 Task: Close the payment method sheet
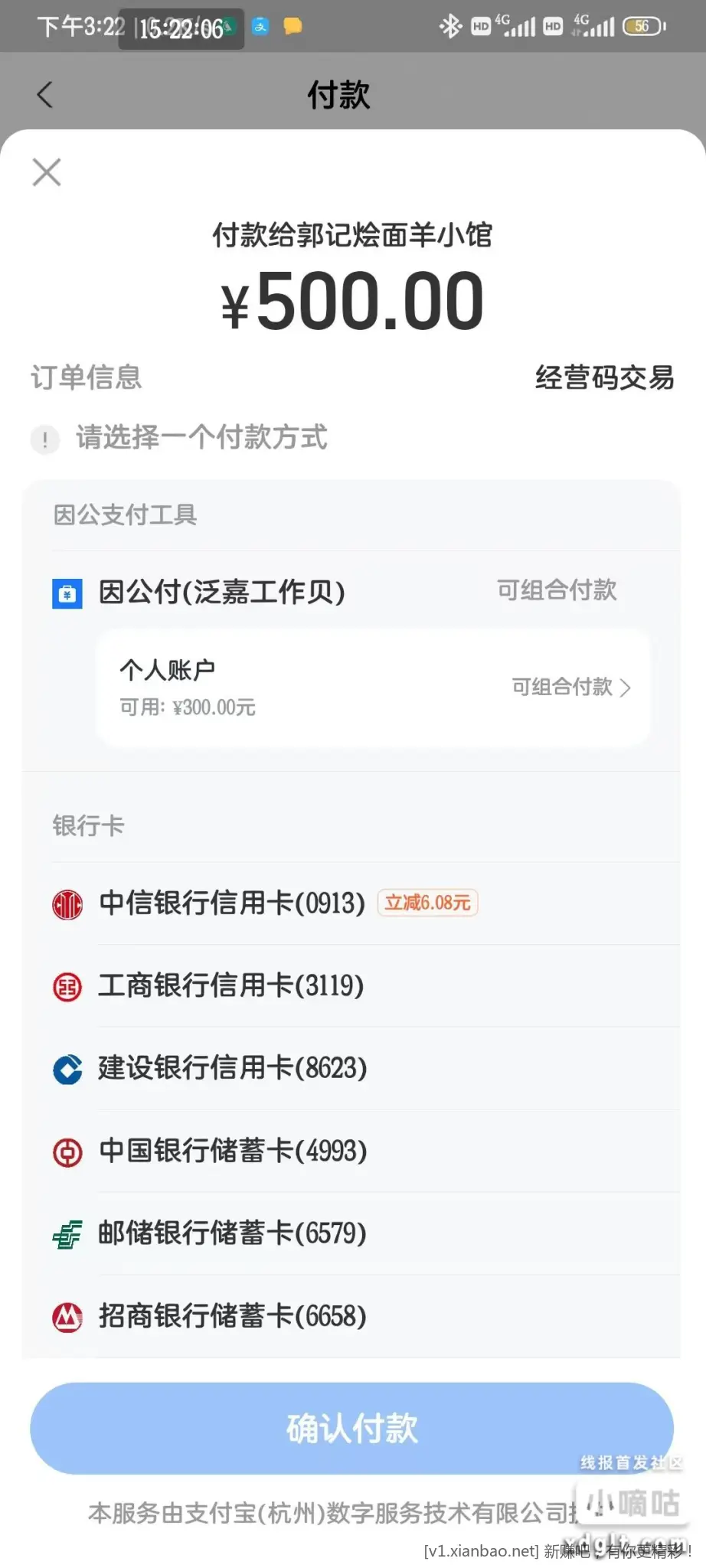47,172
